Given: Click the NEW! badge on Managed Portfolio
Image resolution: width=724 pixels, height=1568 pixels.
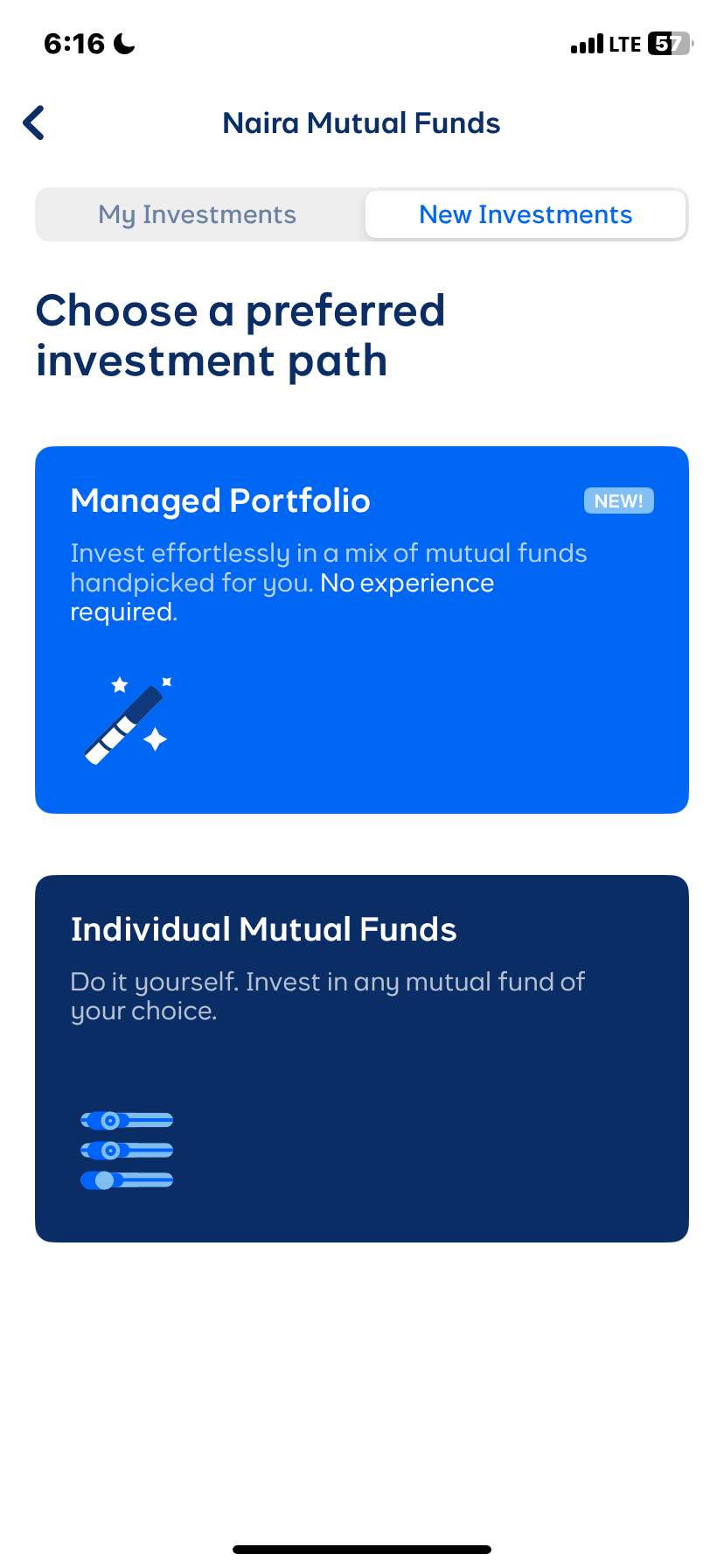Looking at the screenshot, I should (618, 500).
